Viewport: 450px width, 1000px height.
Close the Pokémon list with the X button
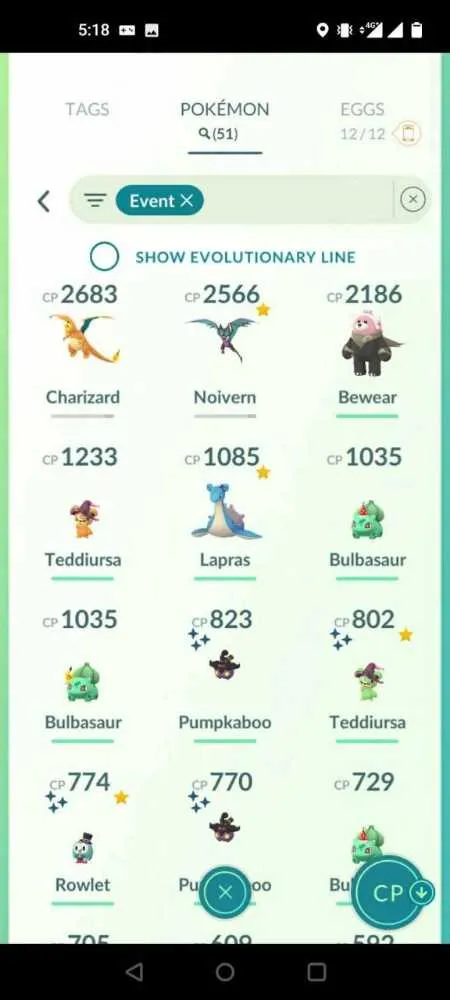(x=225, y=892)
